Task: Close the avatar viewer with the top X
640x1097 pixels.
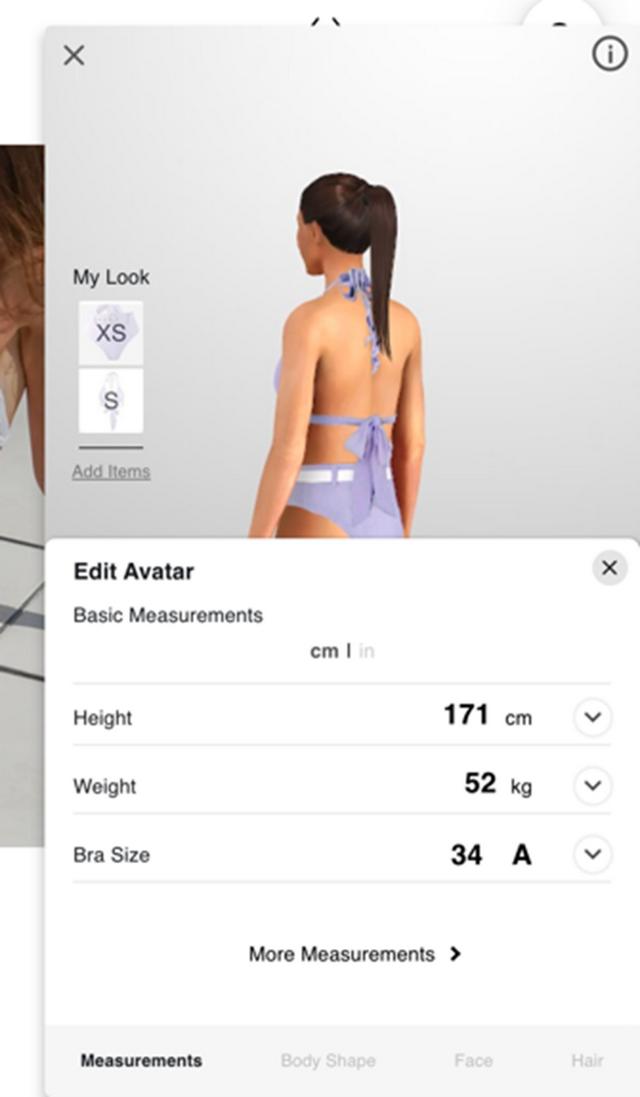Action: [74, 55]
